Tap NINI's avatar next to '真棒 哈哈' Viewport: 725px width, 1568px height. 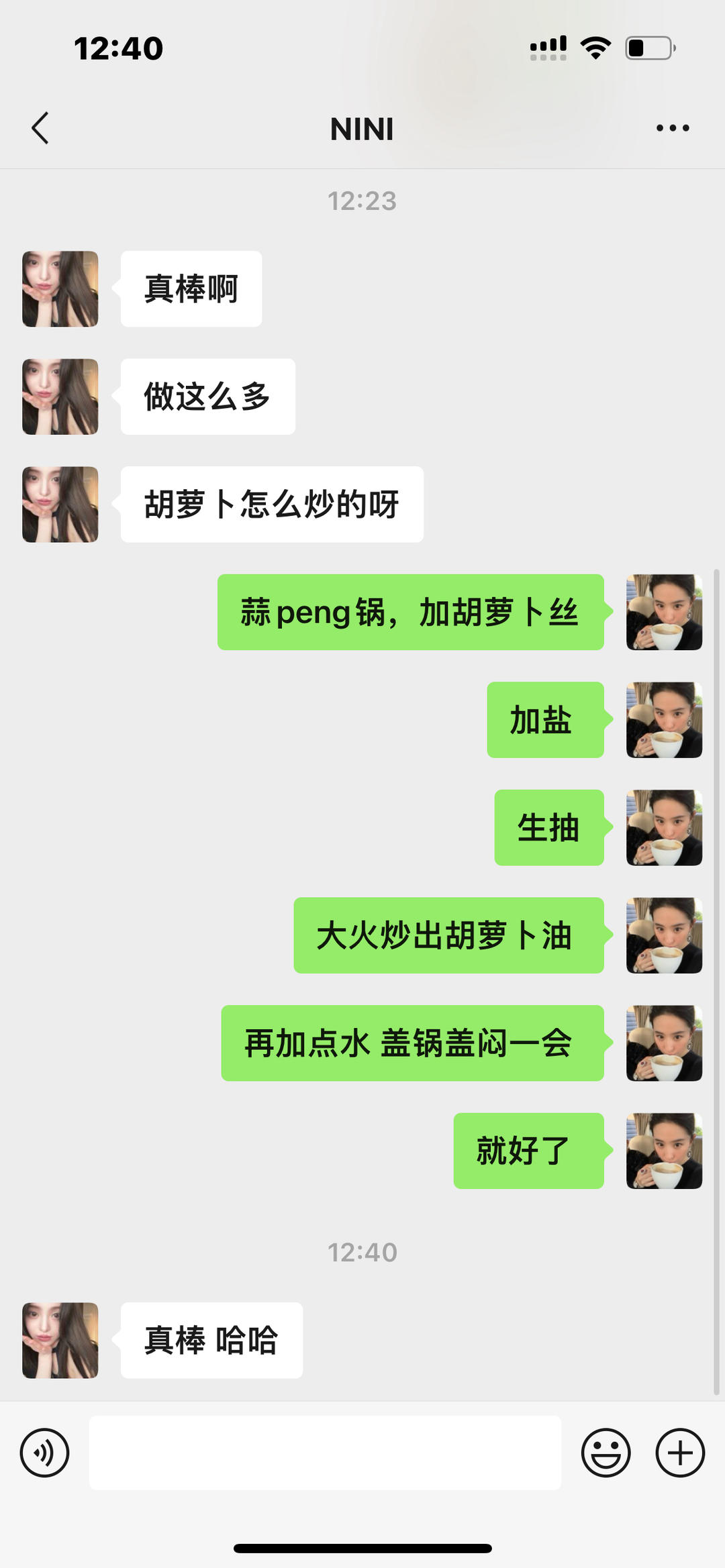(x=59, y=1339)
